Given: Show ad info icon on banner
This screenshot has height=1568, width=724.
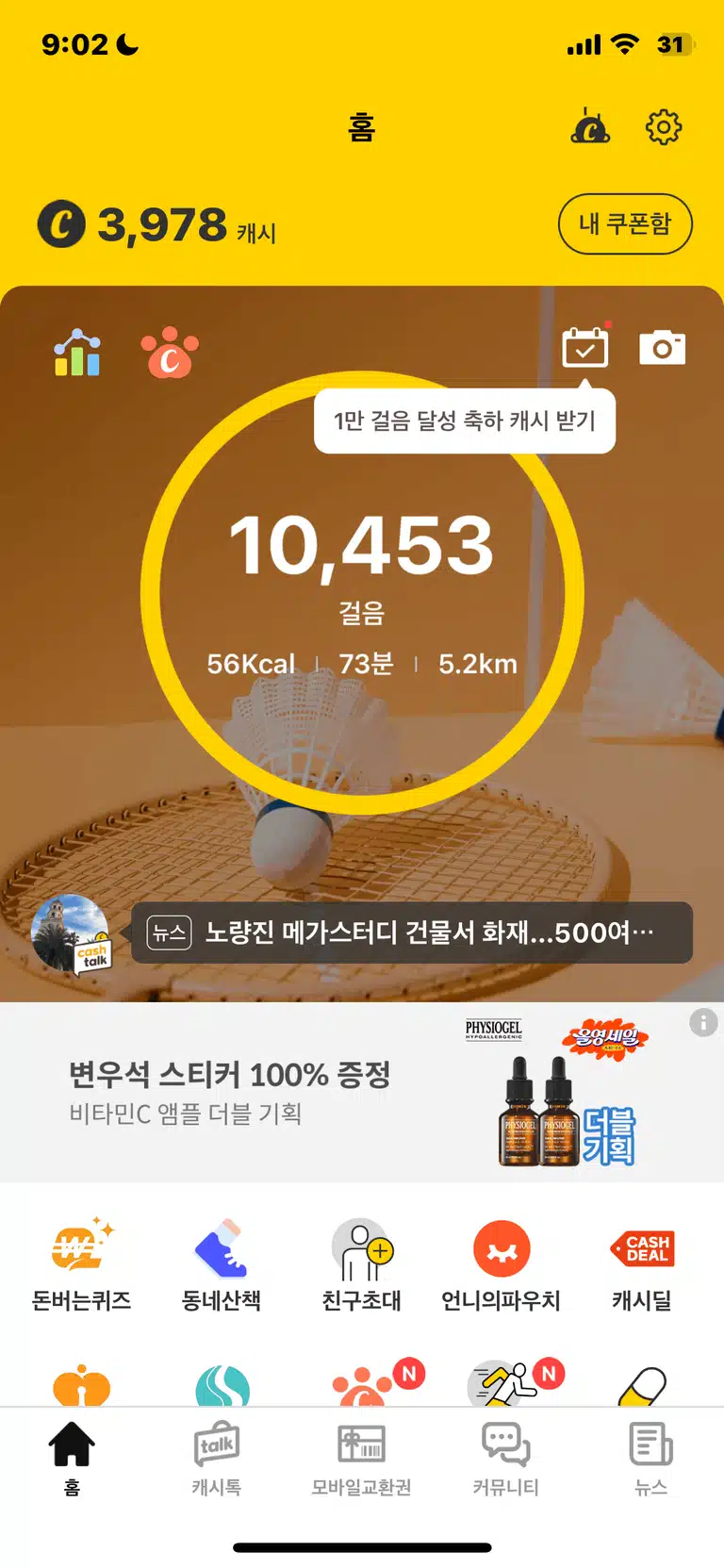Looking at the screenshot, I should click(x=703, y=1022).
